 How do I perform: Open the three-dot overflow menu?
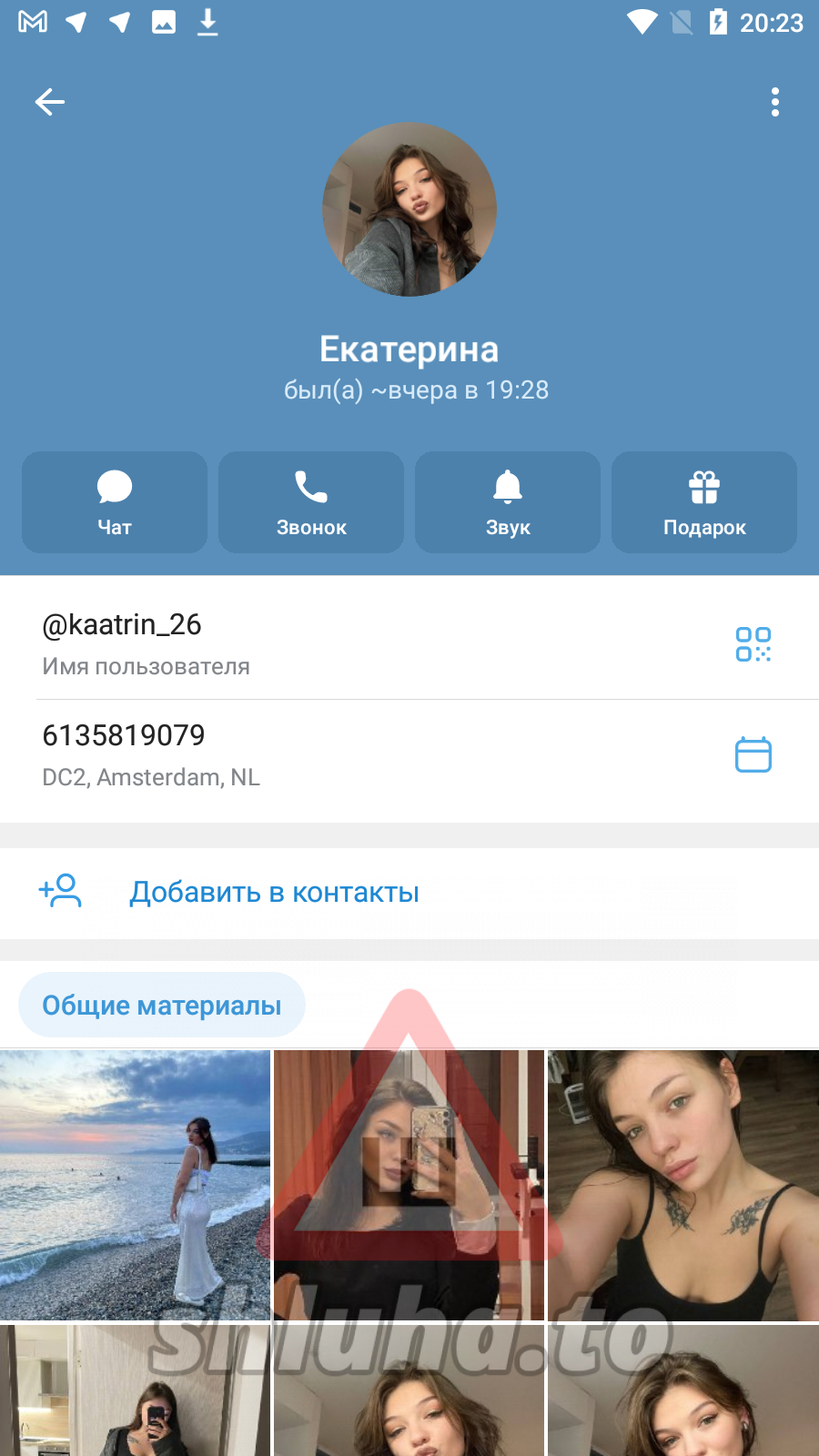(x=774, y=102)
